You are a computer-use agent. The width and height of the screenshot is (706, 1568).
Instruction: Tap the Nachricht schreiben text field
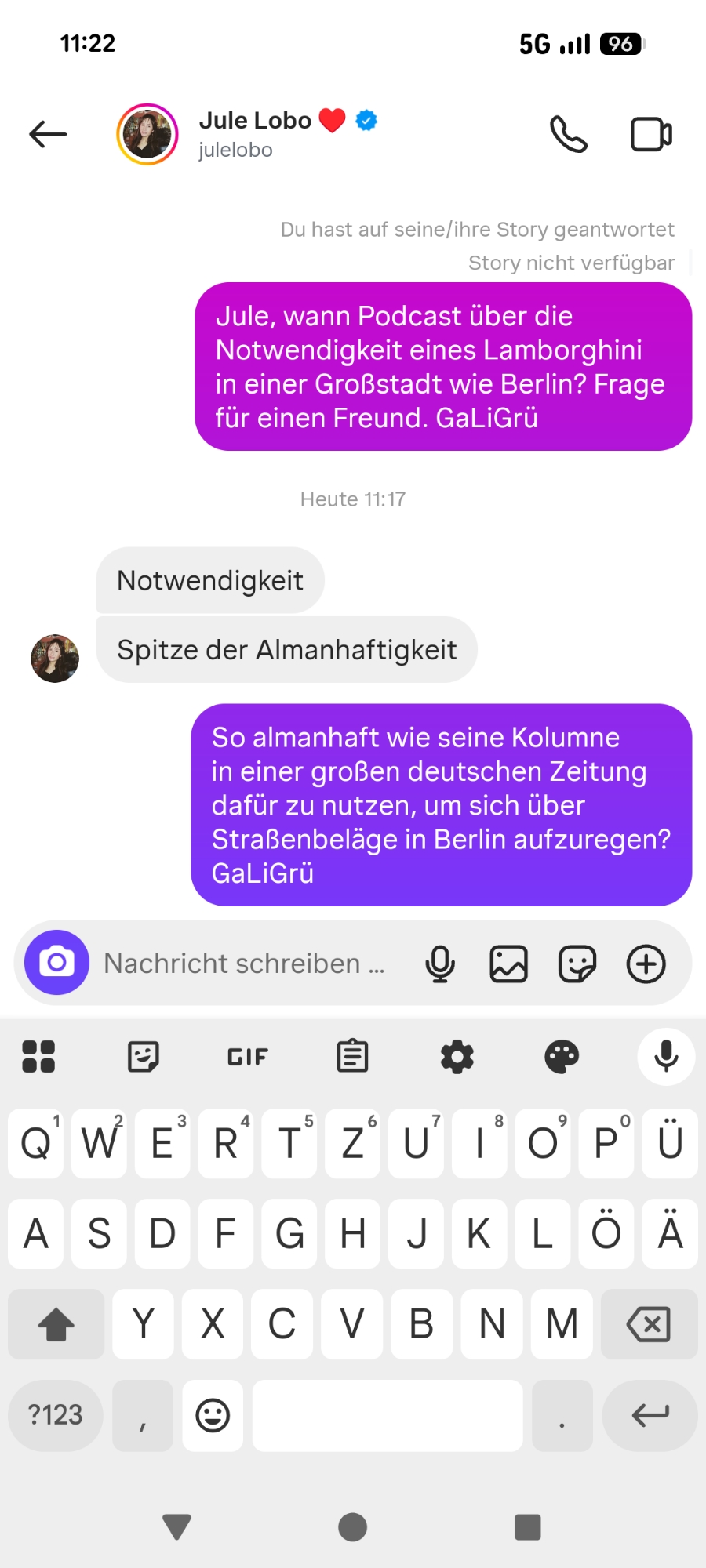tap(245, 964)
